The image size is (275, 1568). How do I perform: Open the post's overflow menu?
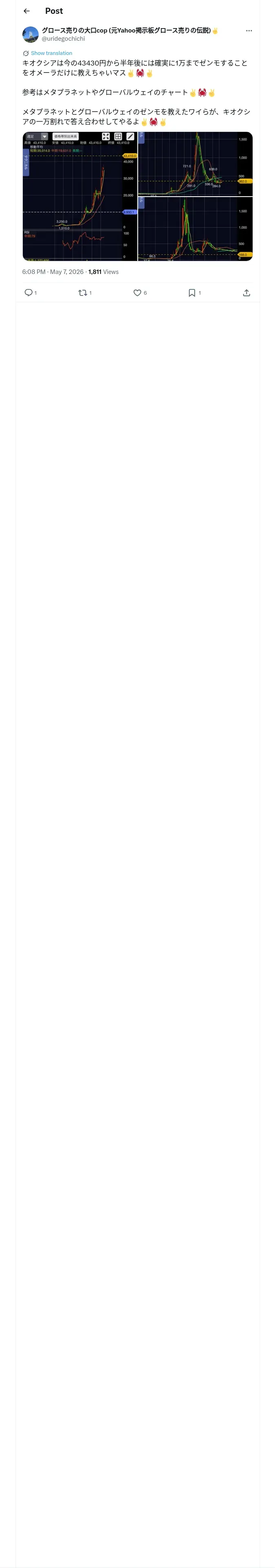(x=249, y=31)
